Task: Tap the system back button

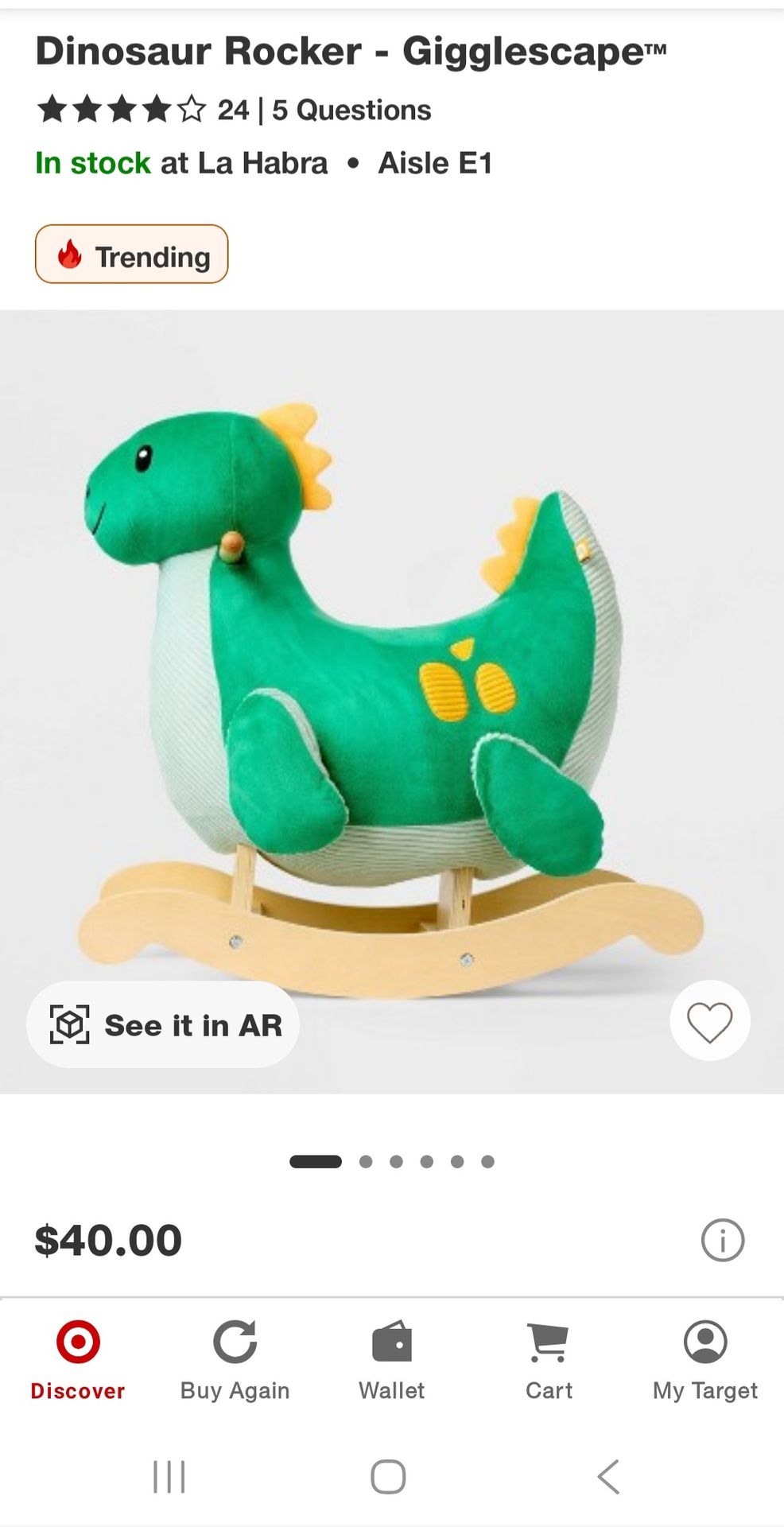Action: pyautogui.click(x=608, y=1477)
